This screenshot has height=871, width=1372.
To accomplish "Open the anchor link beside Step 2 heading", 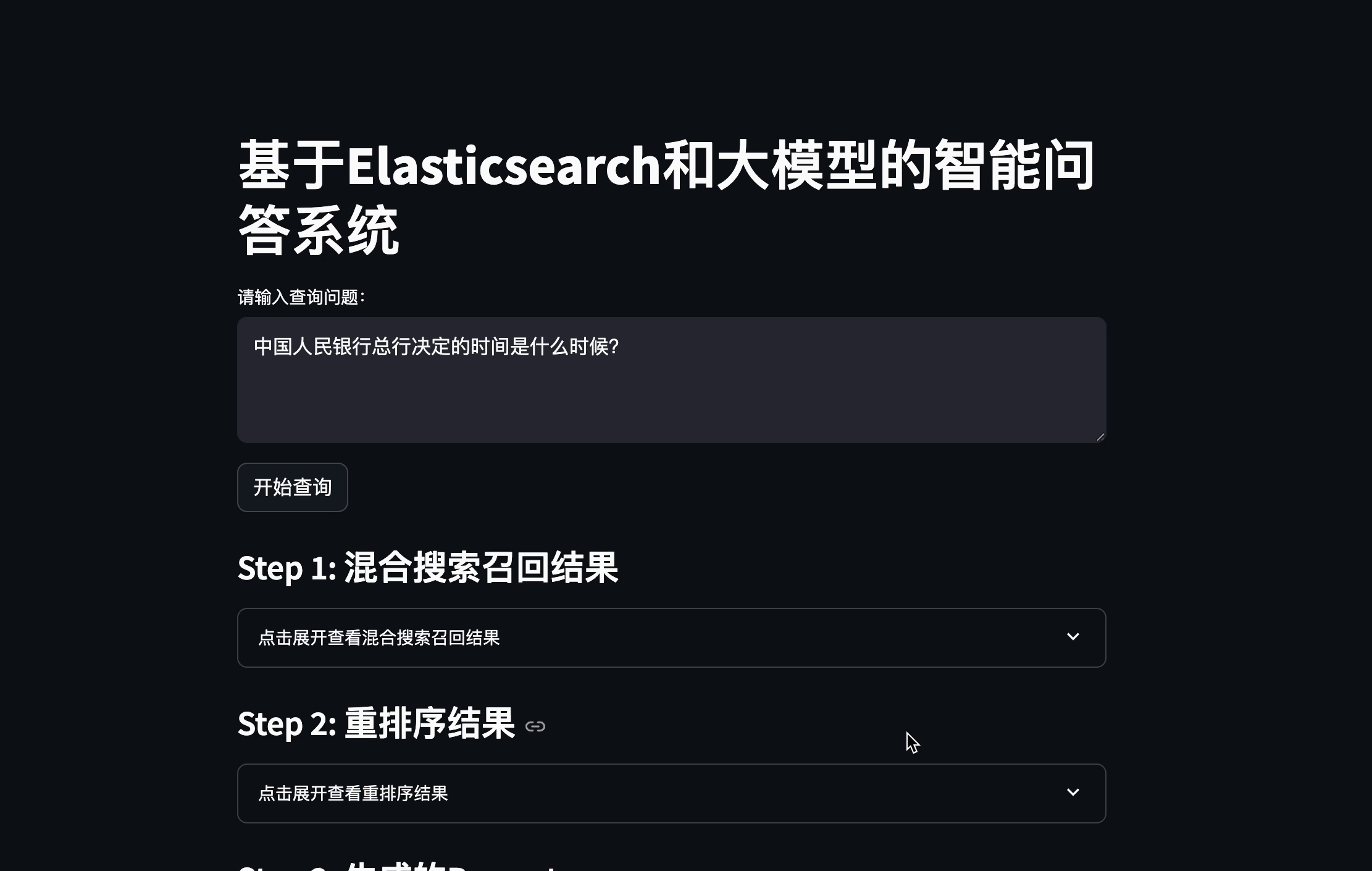I will [x=535, y=726].
